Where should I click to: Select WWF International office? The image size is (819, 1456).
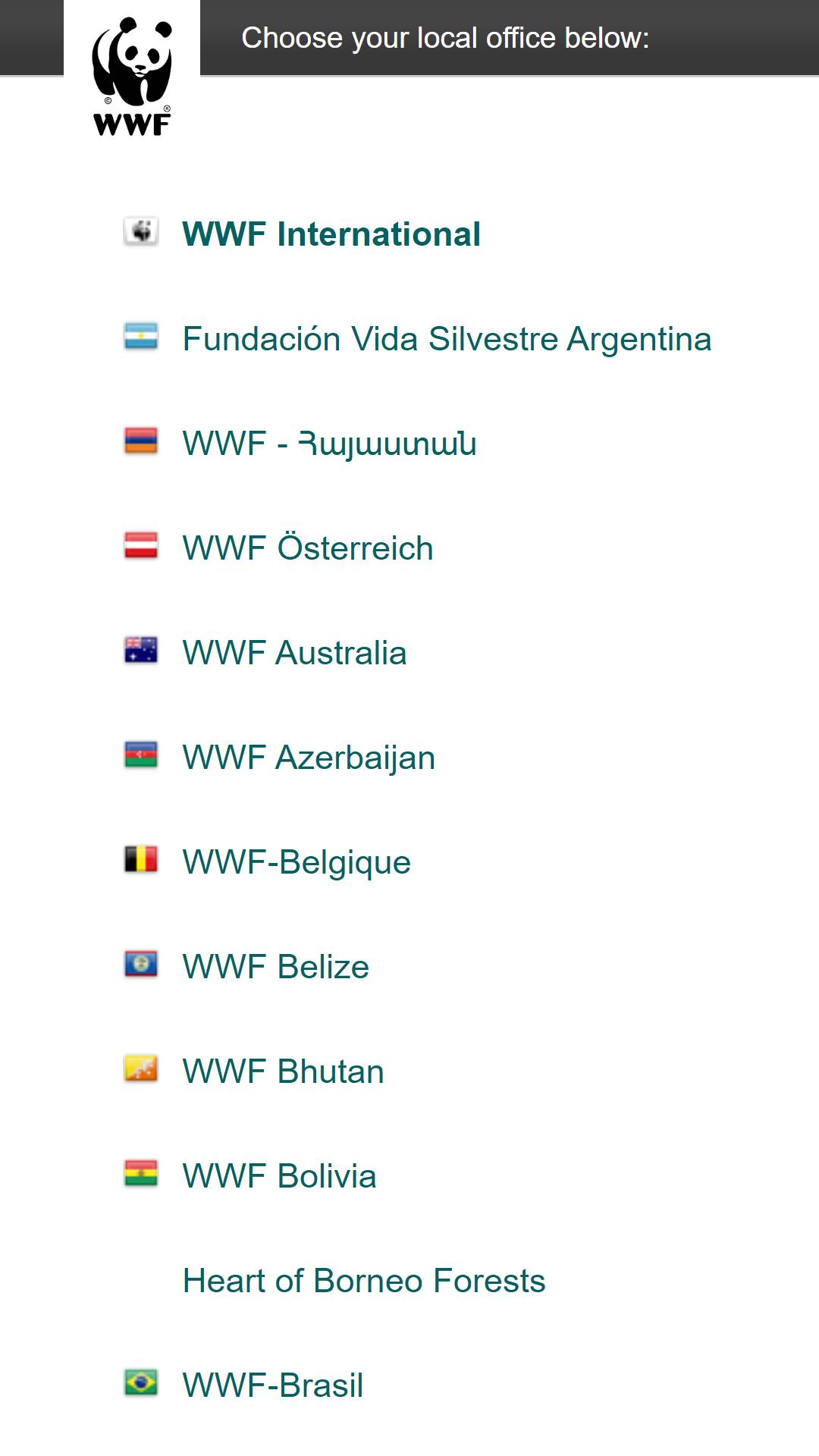[x=331, y=234]
